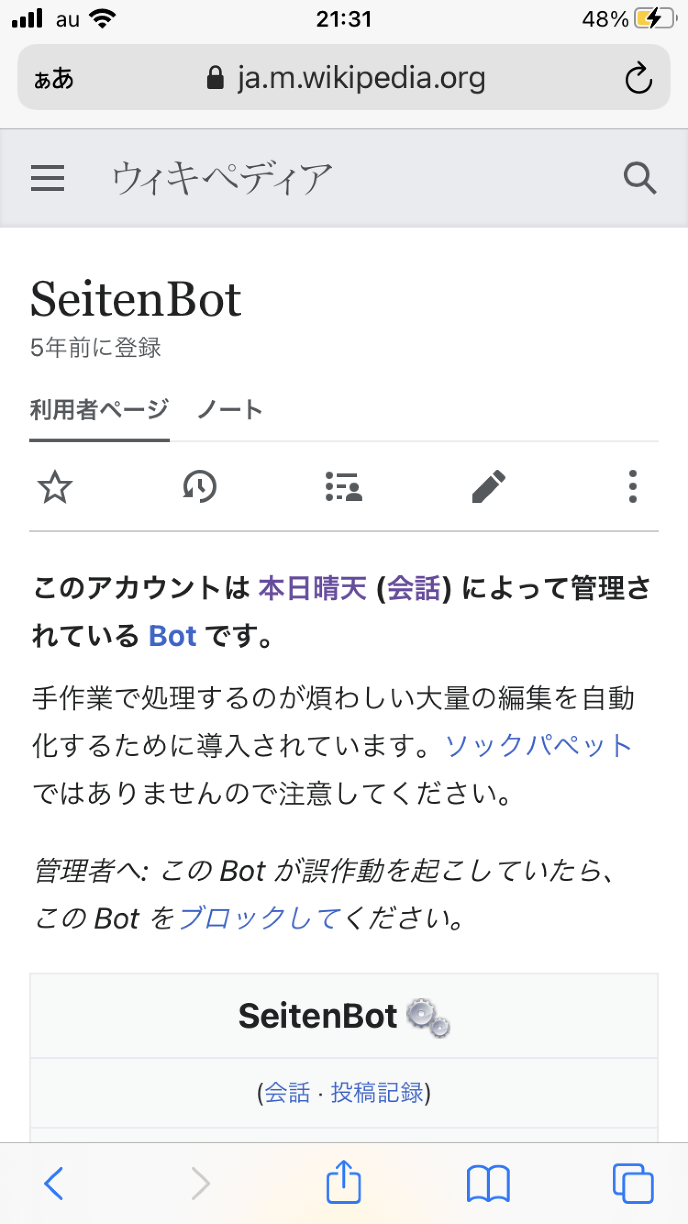Reload the page in Safari
The height and width of the screenshot is (1224, 688).
(638, 78)
